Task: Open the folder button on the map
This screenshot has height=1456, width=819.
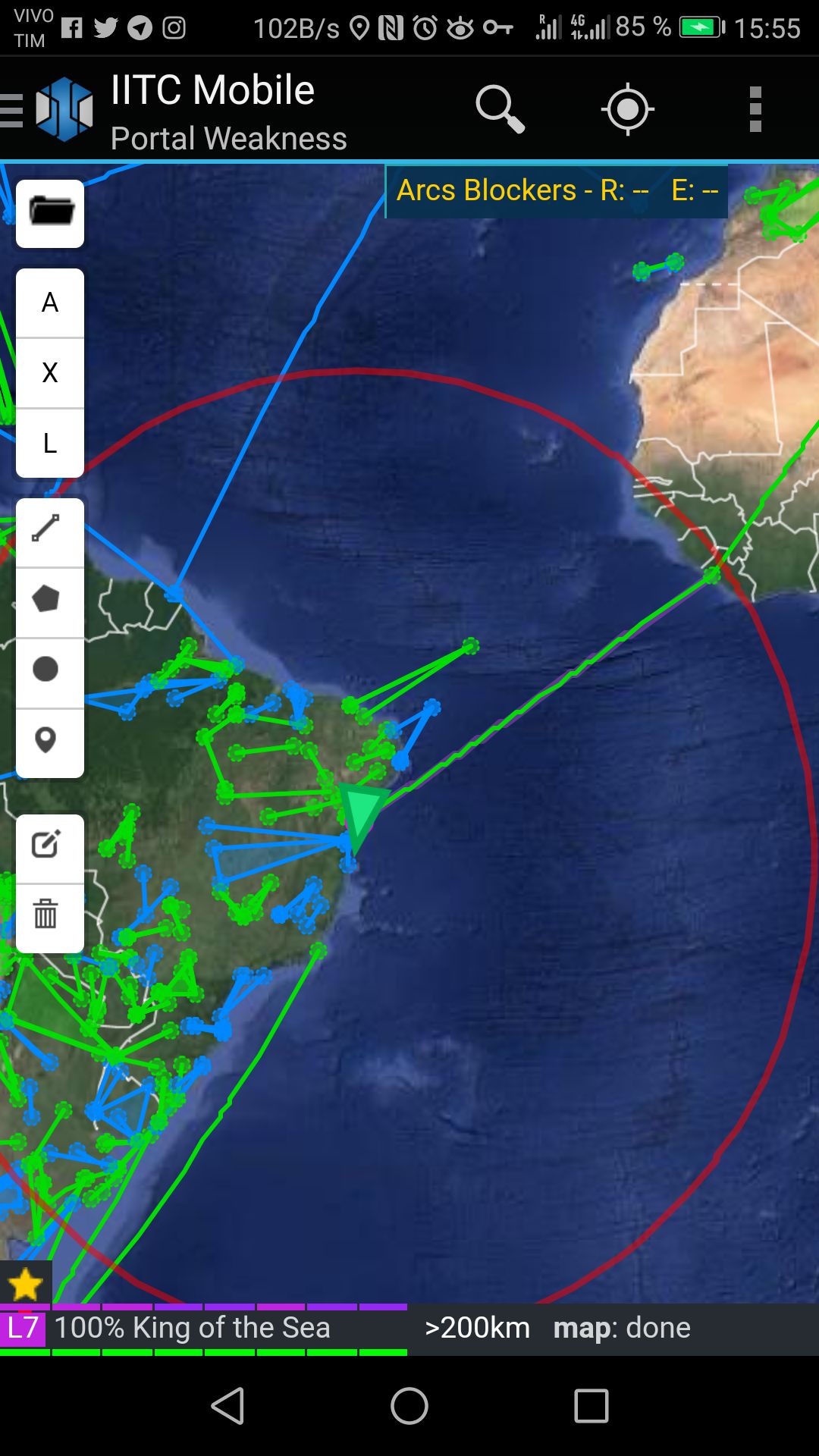Action: coord(50,213)
